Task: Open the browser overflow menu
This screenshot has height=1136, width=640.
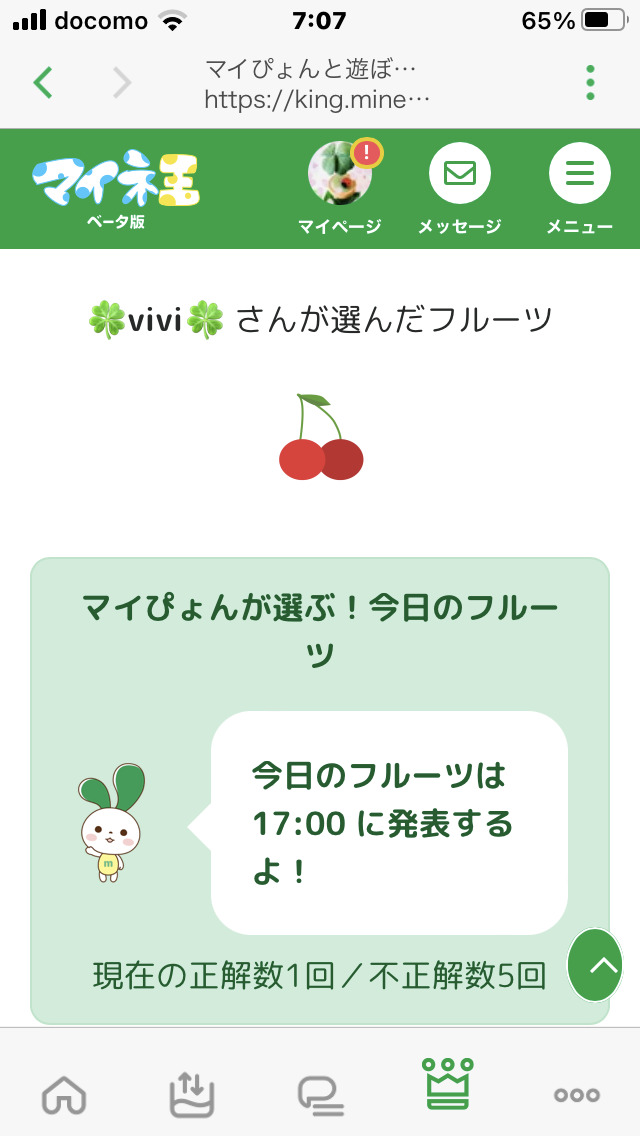Action: (590, 82)
